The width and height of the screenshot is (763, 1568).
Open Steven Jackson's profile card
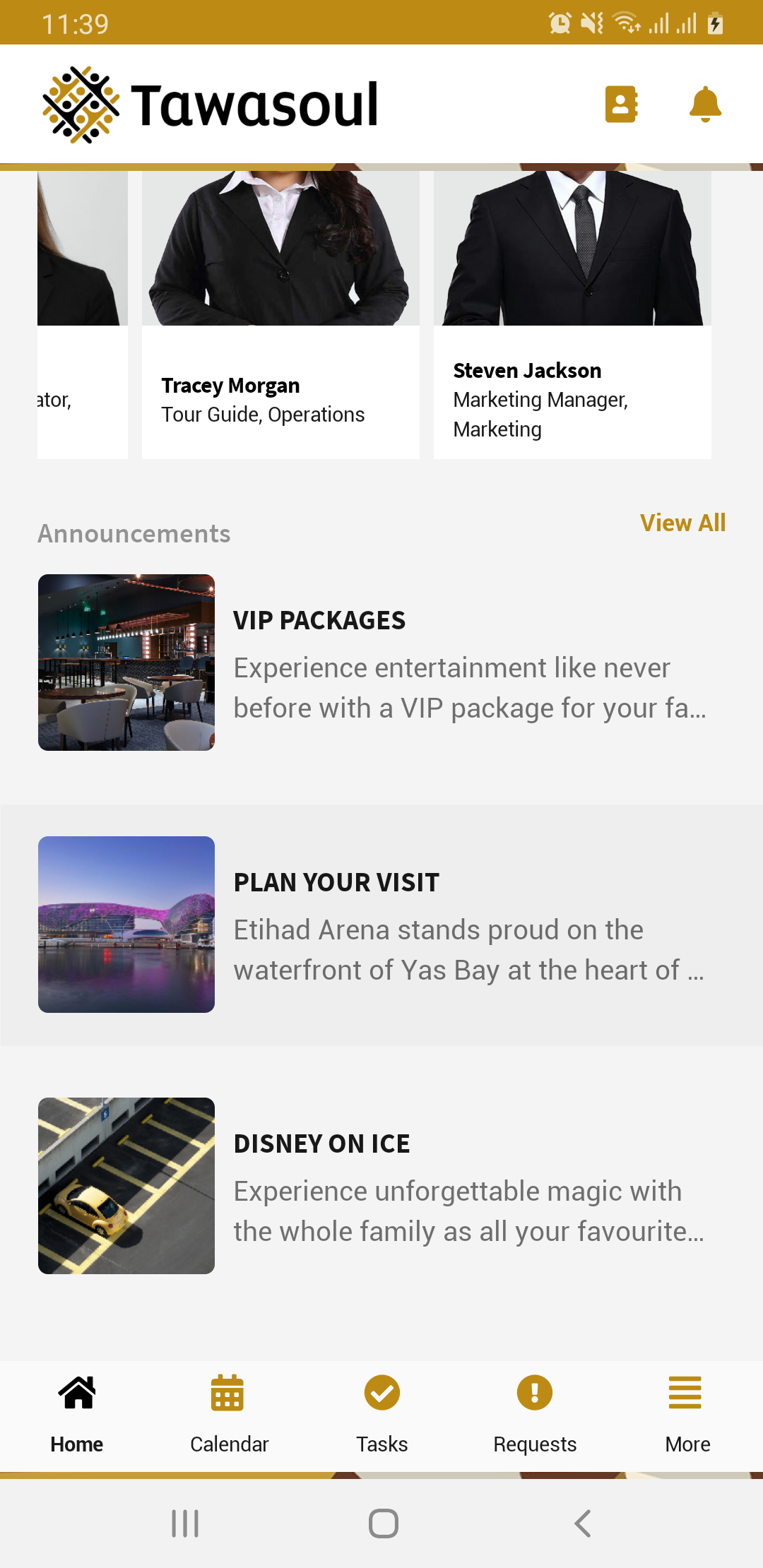572,315
